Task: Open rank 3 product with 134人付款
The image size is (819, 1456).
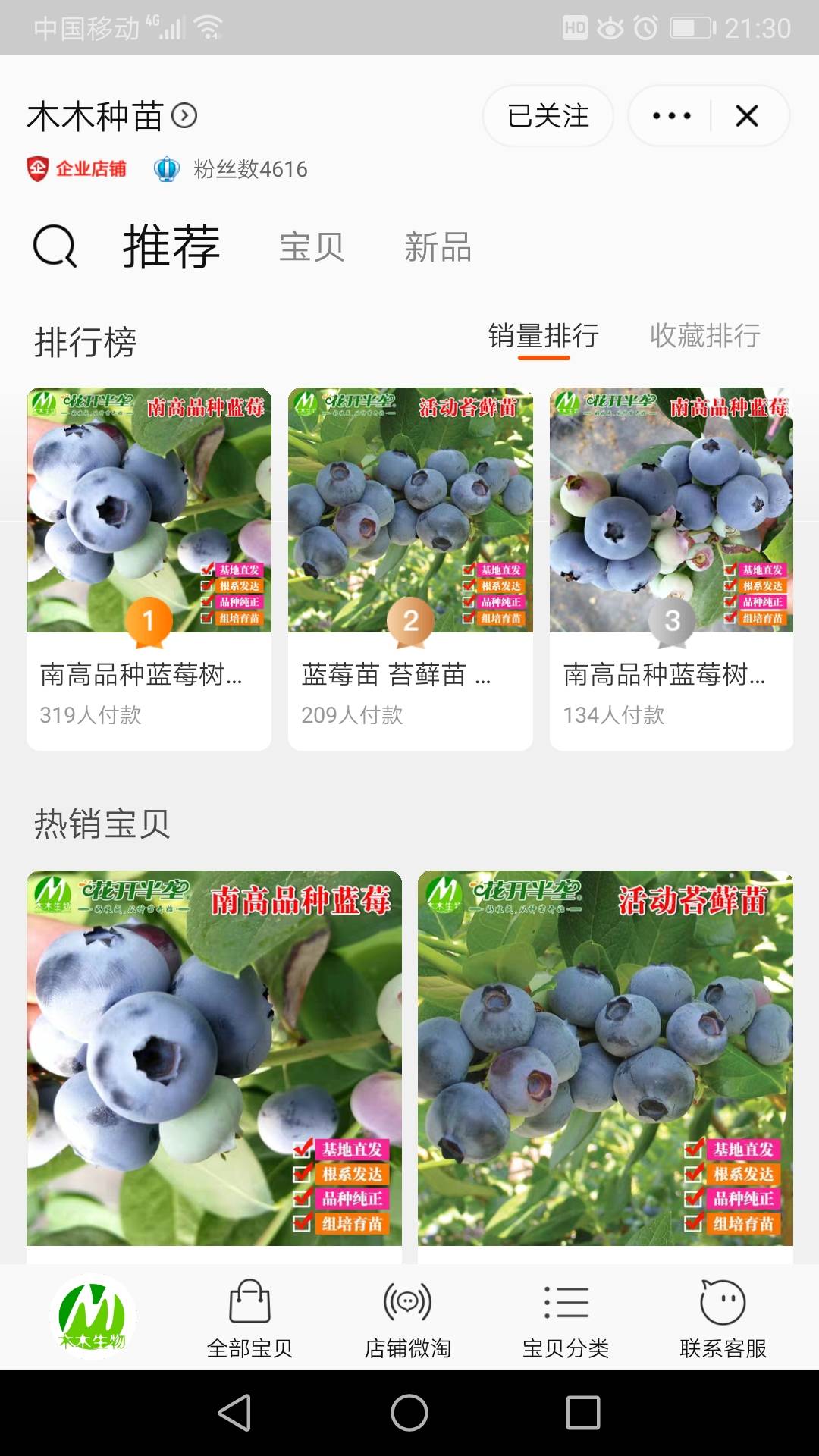Action: pos(672,569)
